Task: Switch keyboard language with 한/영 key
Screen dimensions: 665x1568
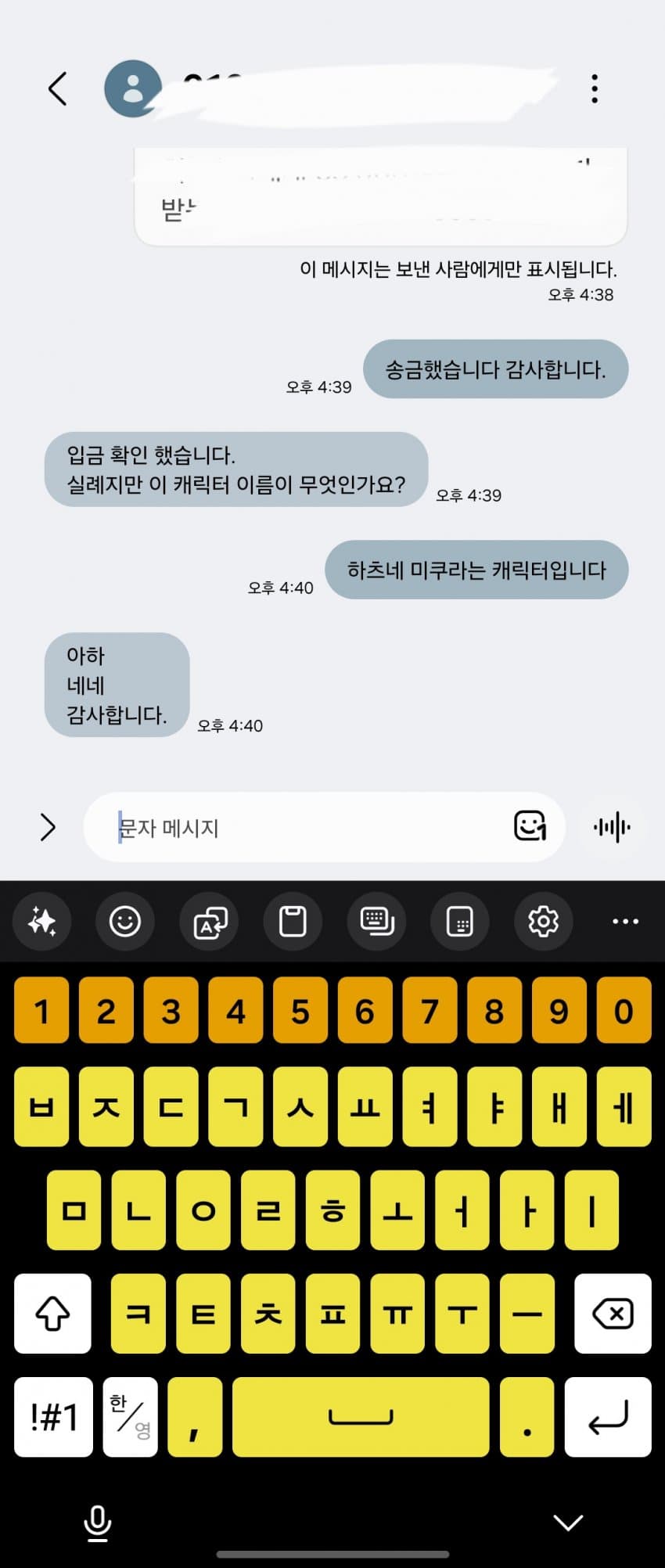Action: [130, 1417]
